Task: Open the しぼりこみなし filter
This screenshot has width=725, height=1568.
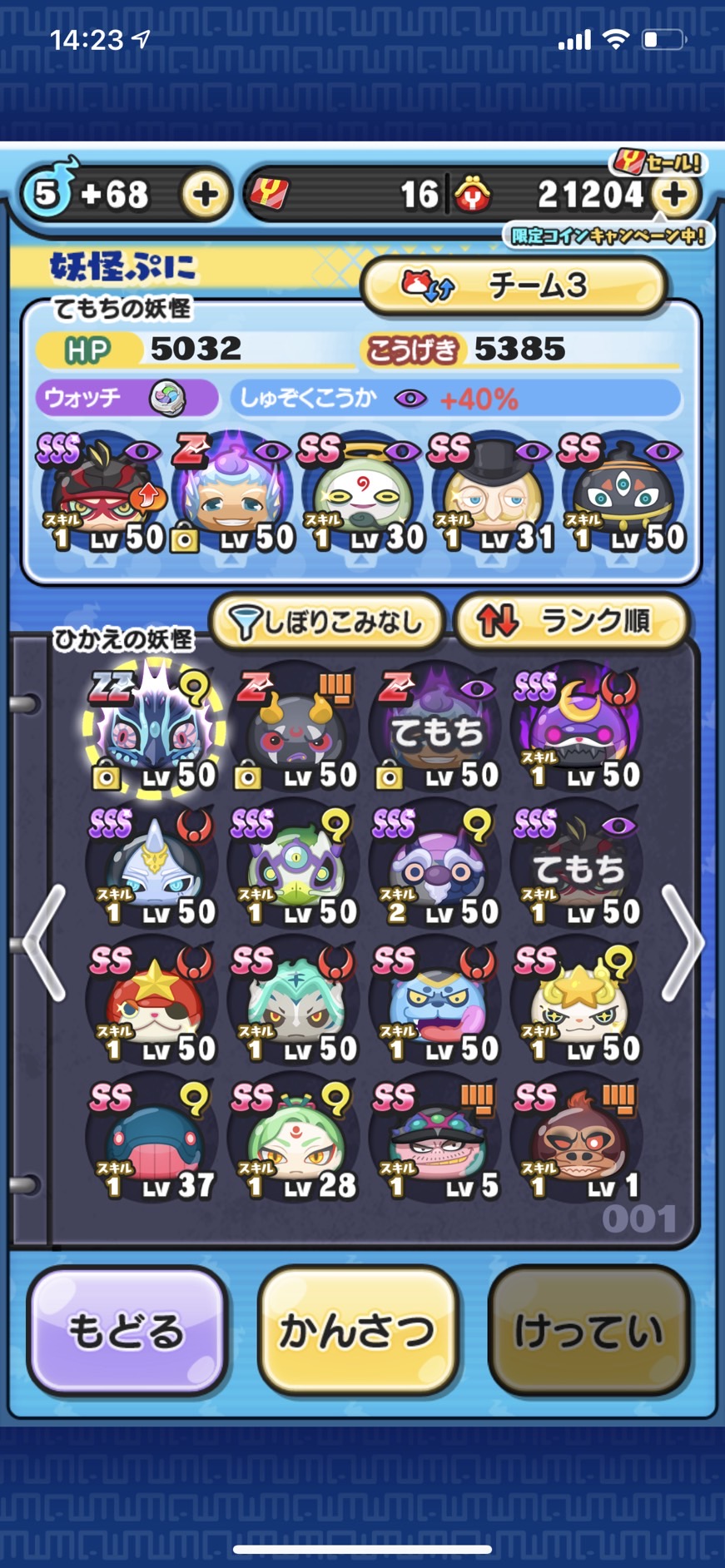Action: click(x=326, y=621)
